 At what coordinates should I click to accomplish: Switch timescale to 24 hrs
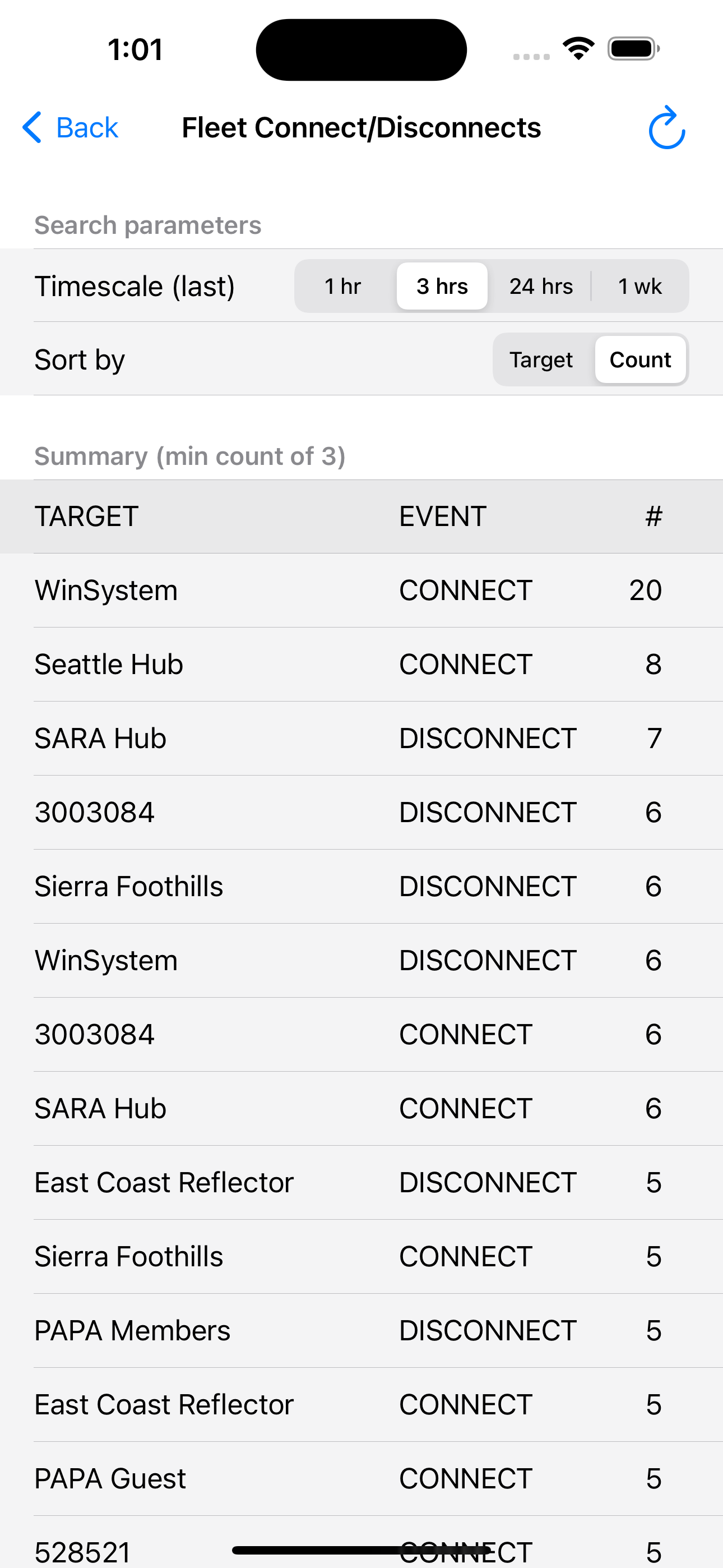coord(541,285)
